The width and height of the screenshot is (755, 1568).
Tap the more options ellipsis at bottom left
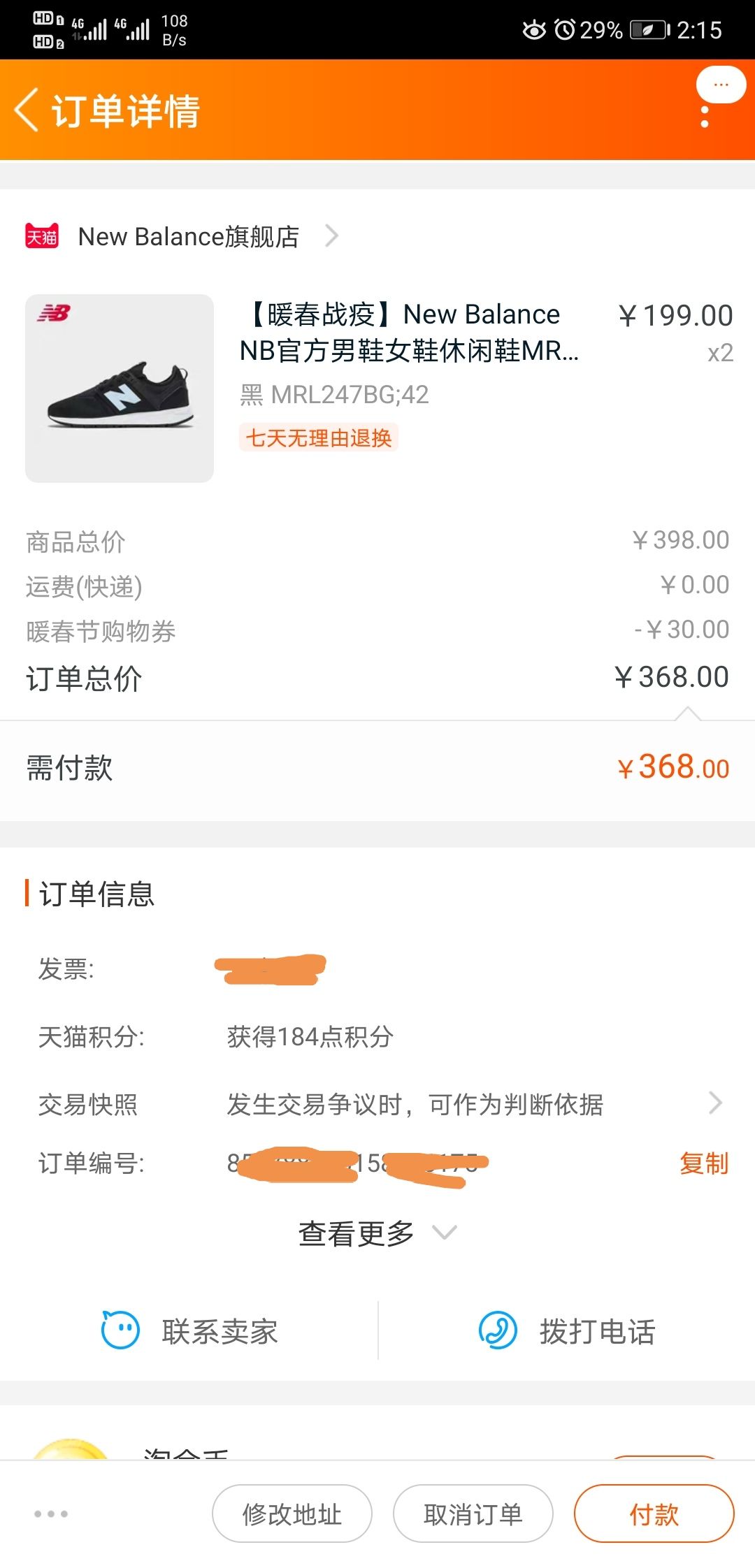pos(49,1513)
